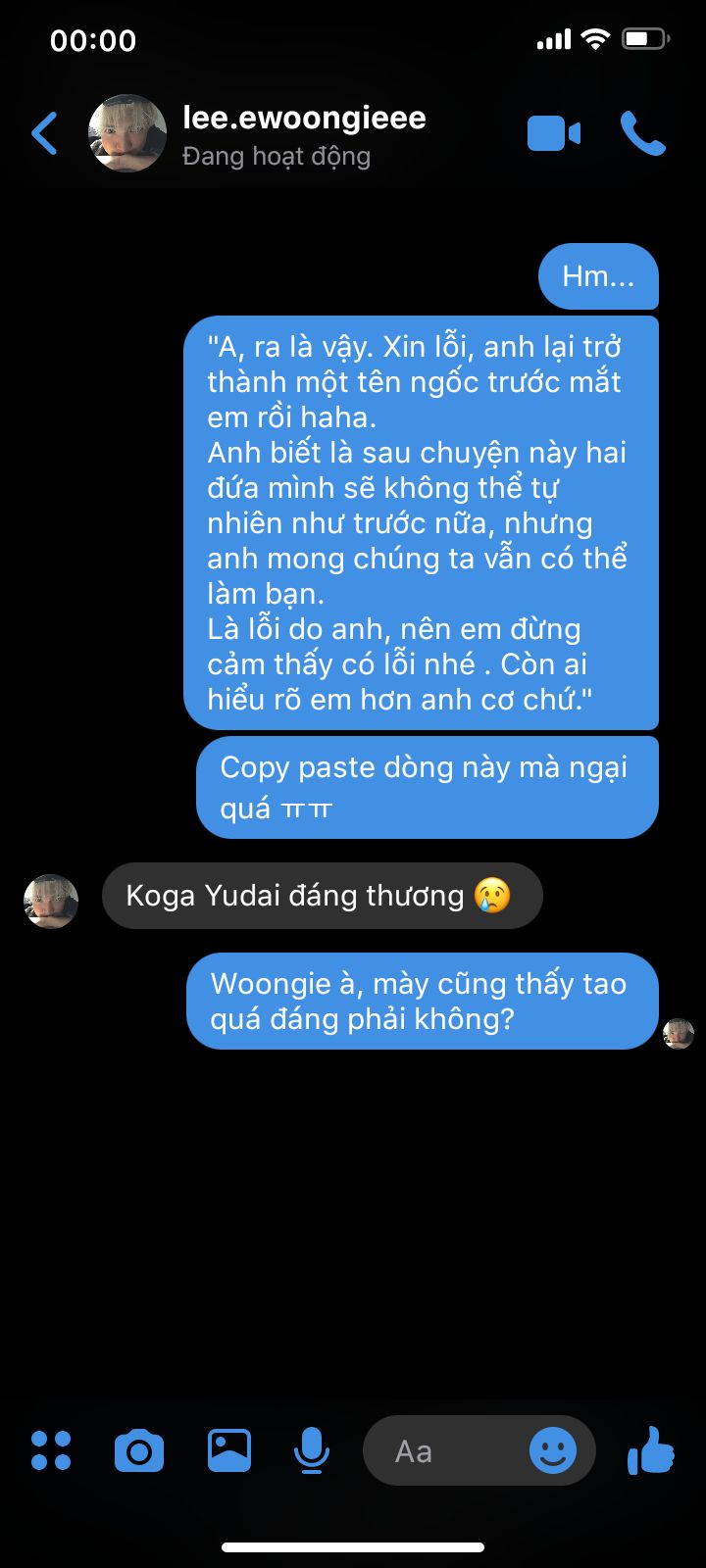This screenshot has height=1568, width=706.
Task: Send a thumbs-up like
Action: pyautogui.click(x=650, y=1450)
